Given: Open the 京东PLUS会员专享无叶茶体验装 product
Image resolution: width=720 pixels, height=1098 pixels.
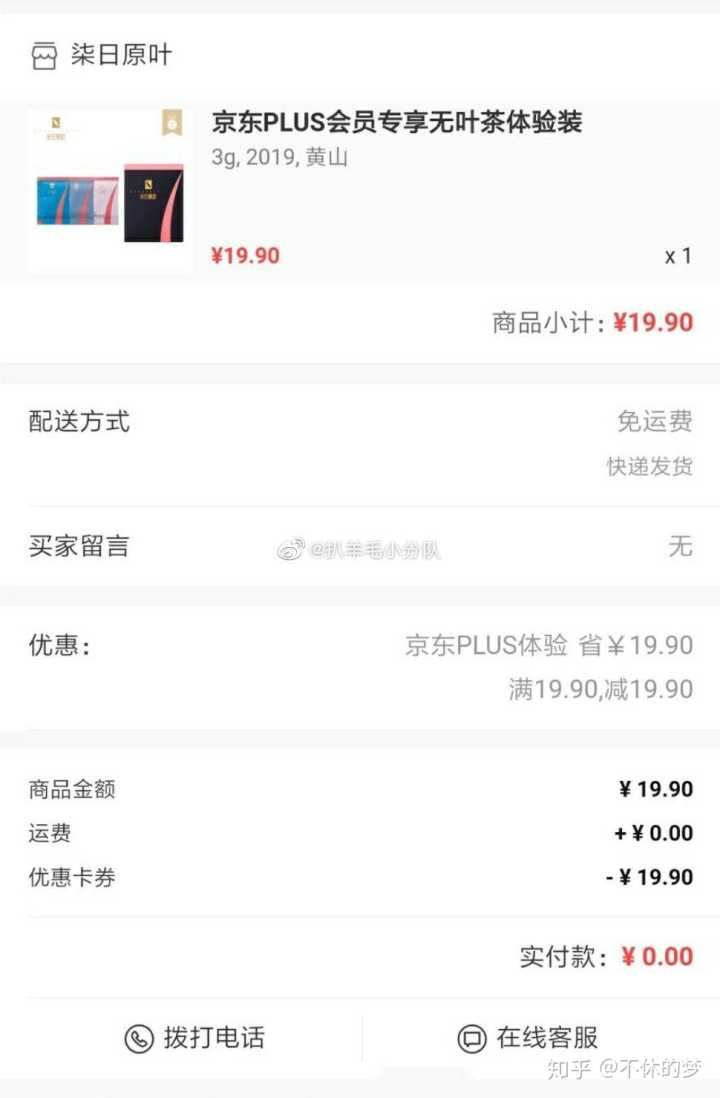Looking at the screenshot, I should pyautogui.click(x=396, y=123).
